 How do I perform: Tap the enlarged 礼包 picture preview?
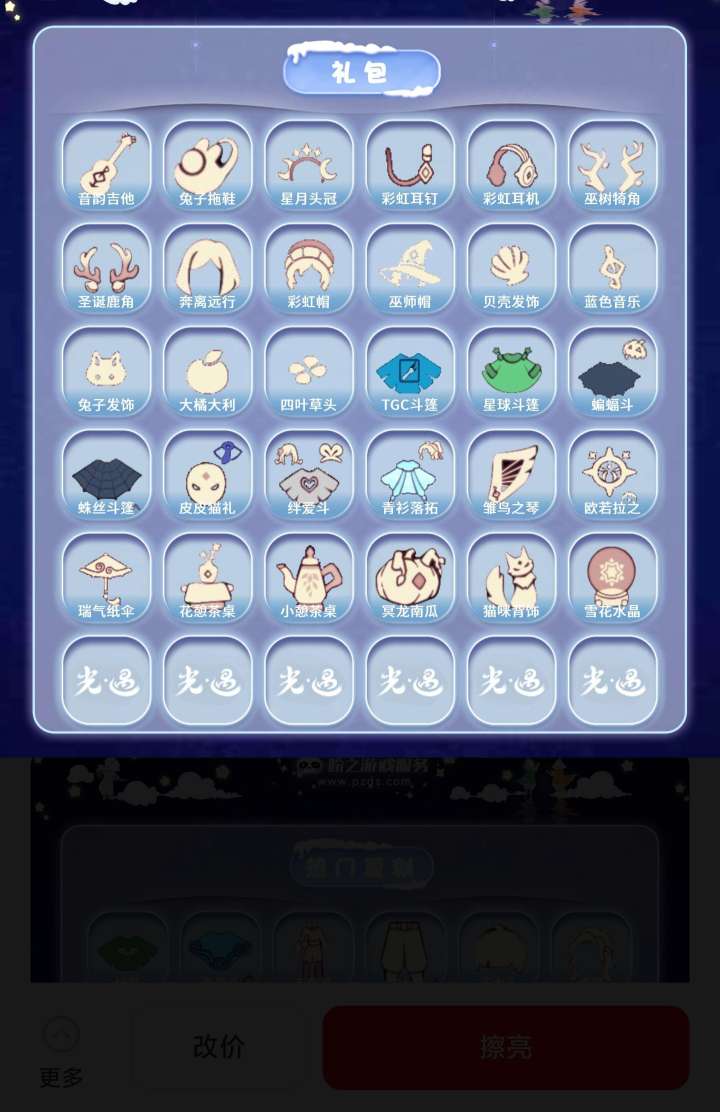(360, 380)
